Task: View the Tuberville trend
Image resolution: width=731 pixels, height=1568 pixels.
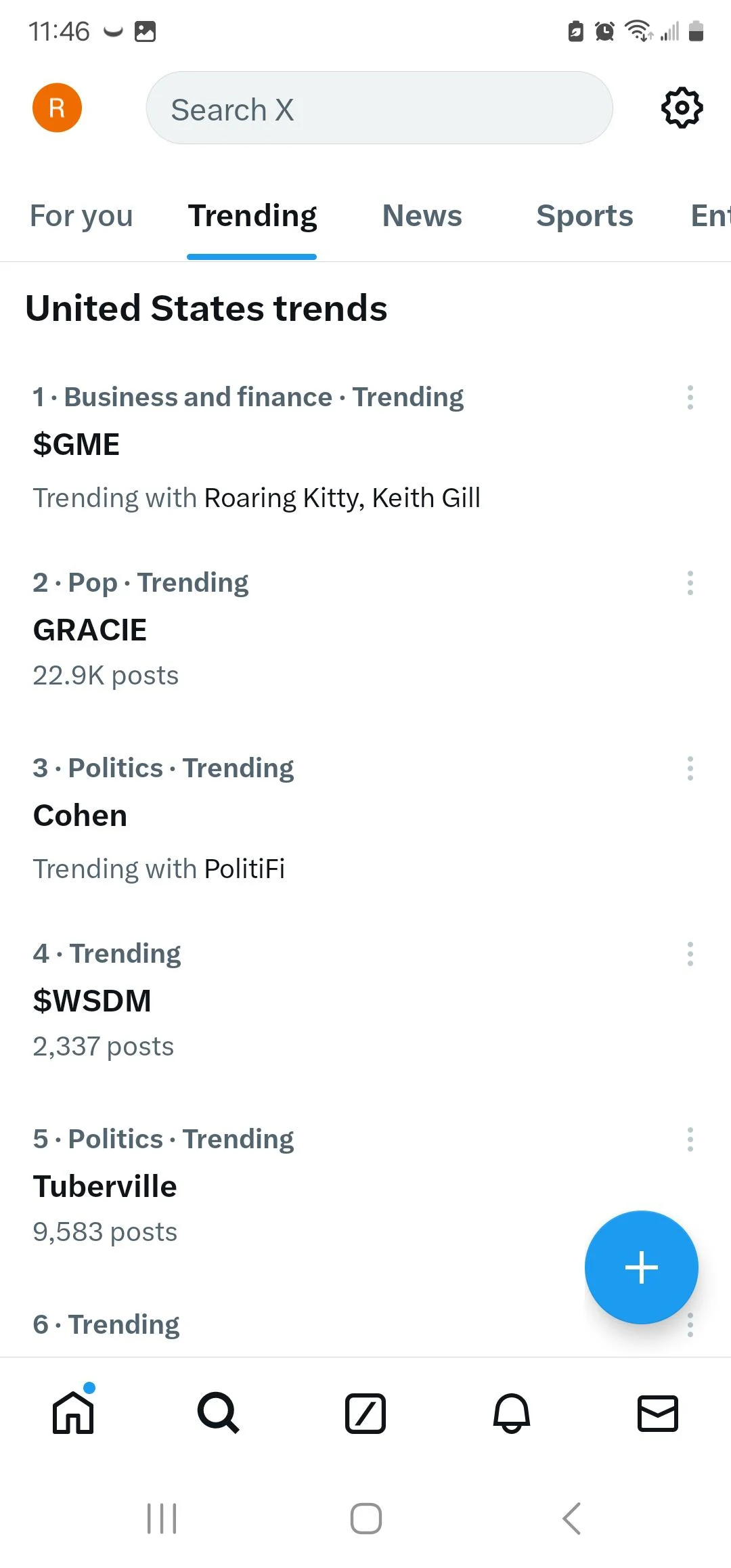Action: (x=104, y=1185)
